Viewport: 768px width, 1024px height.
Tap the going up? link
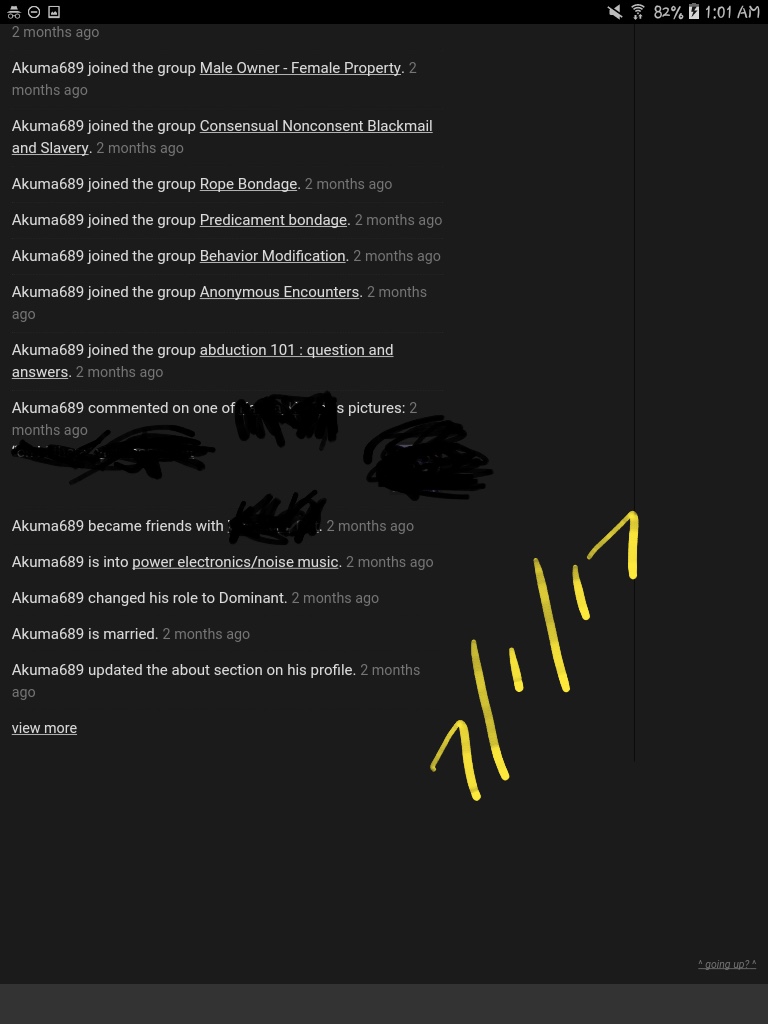pos(726,964)
